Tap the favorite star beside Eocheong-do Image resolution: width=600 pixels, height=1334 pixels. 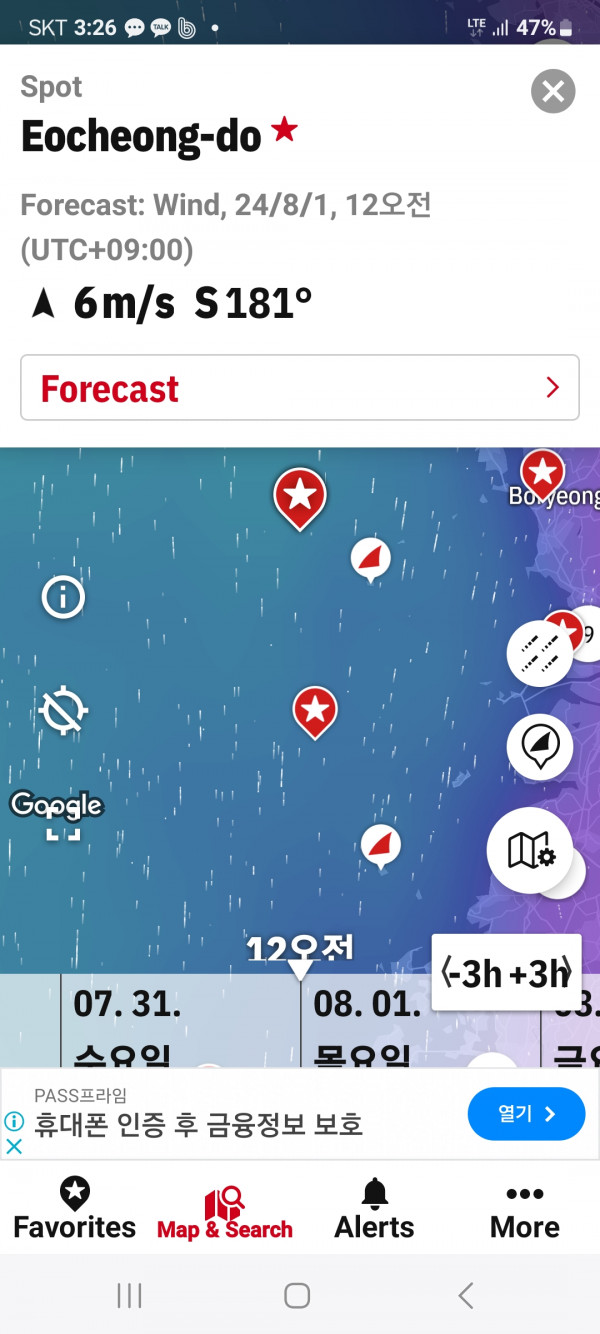[285, 130]
